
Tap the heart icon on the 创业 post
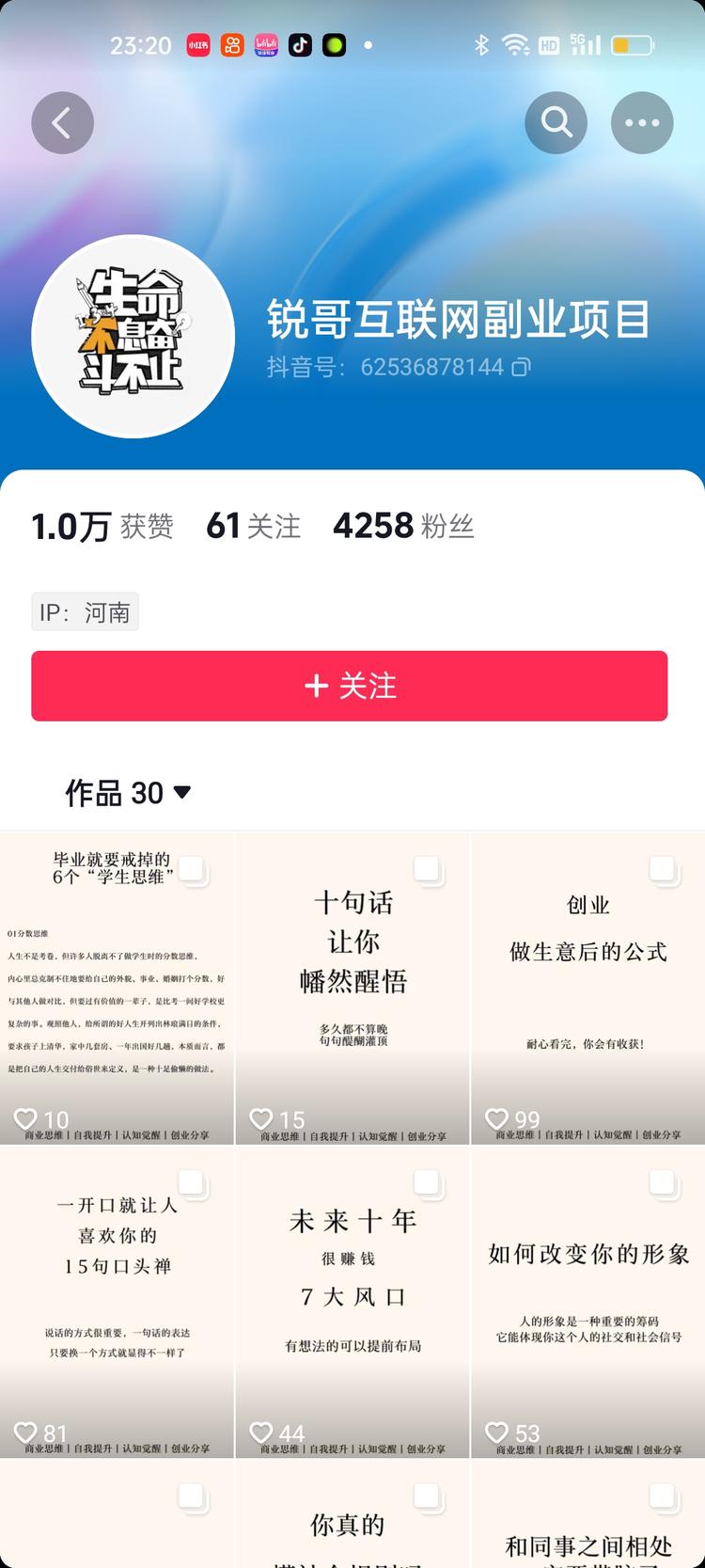coord(496,1118)
